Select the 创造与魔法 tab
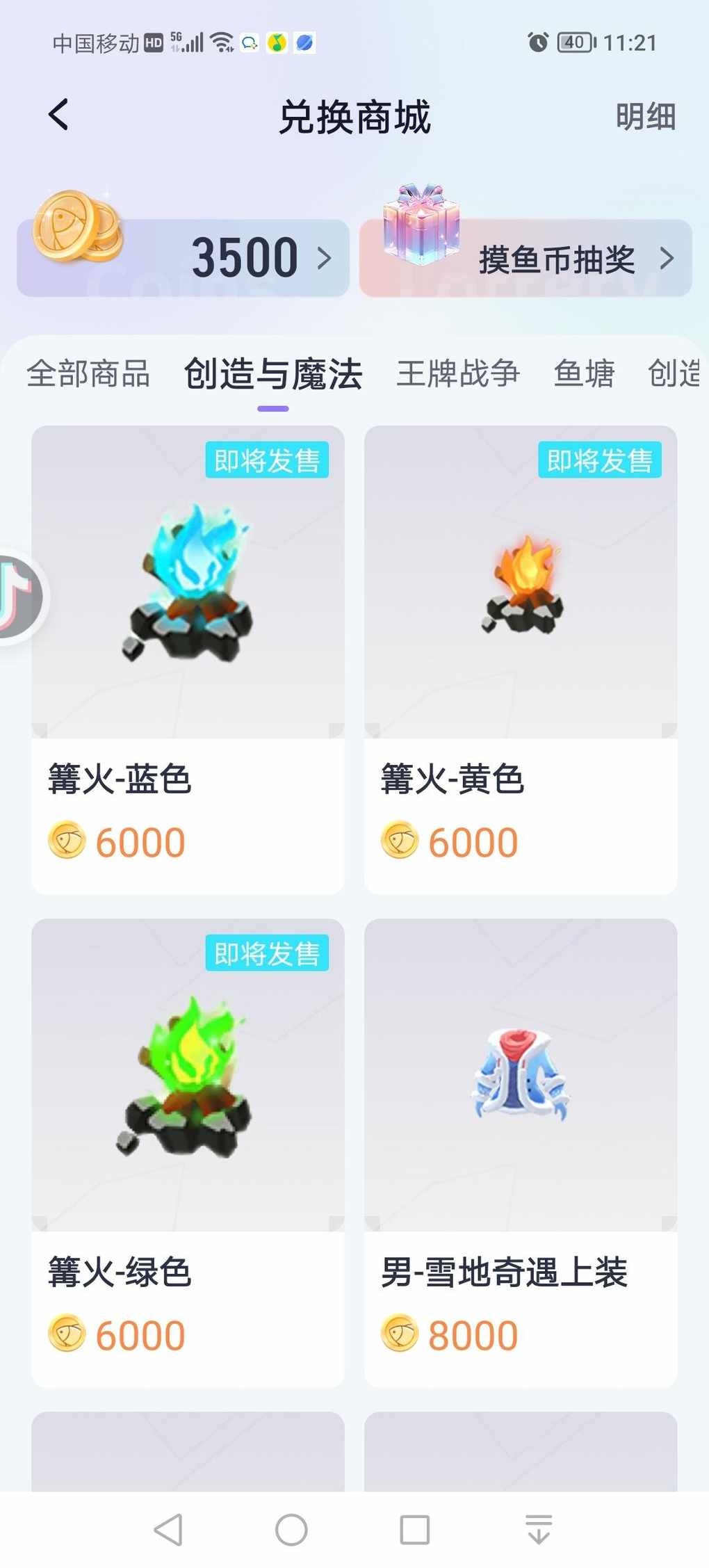 (273, 373)
